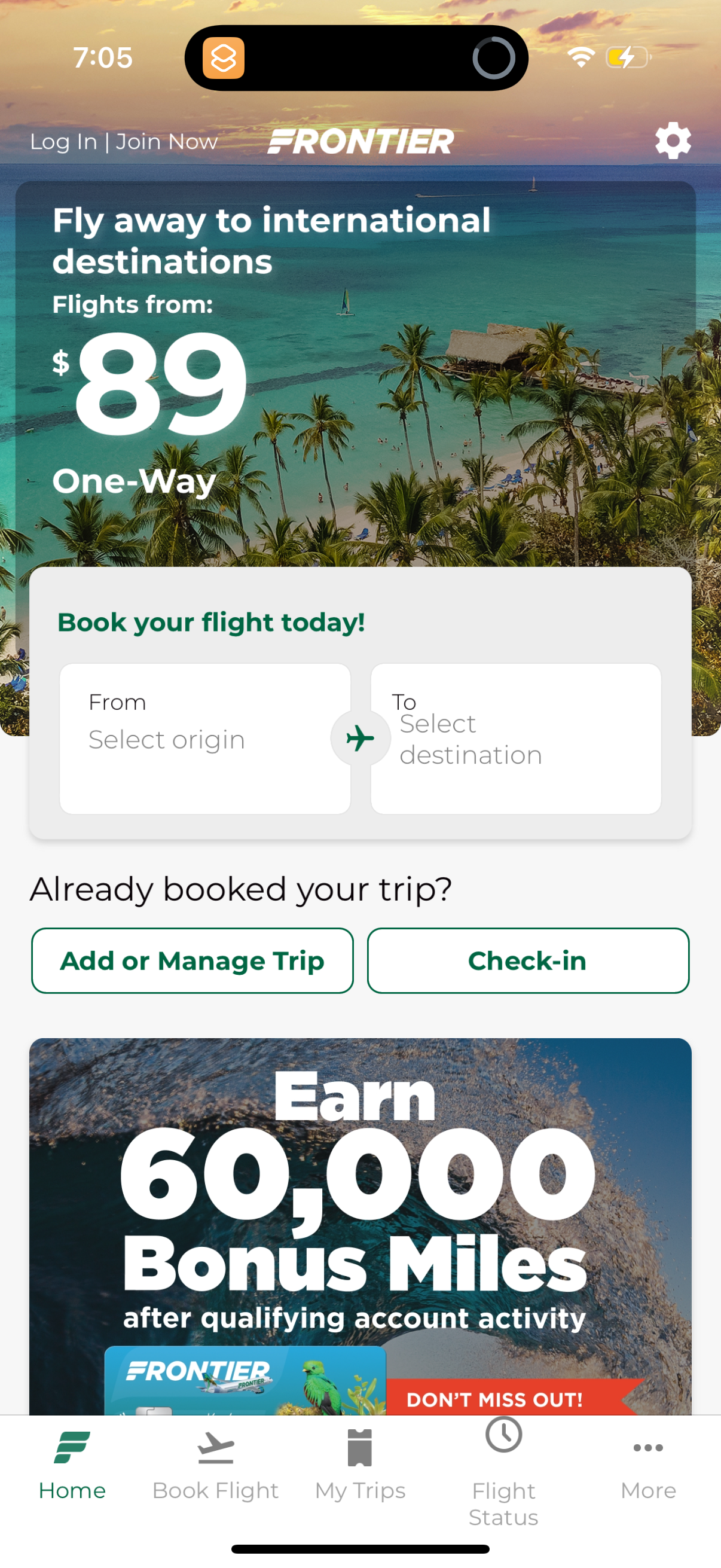This screenshot has width=721, height=1568.
Task: Tap the Frontier logo in the header
Action: tap(360, 141)
